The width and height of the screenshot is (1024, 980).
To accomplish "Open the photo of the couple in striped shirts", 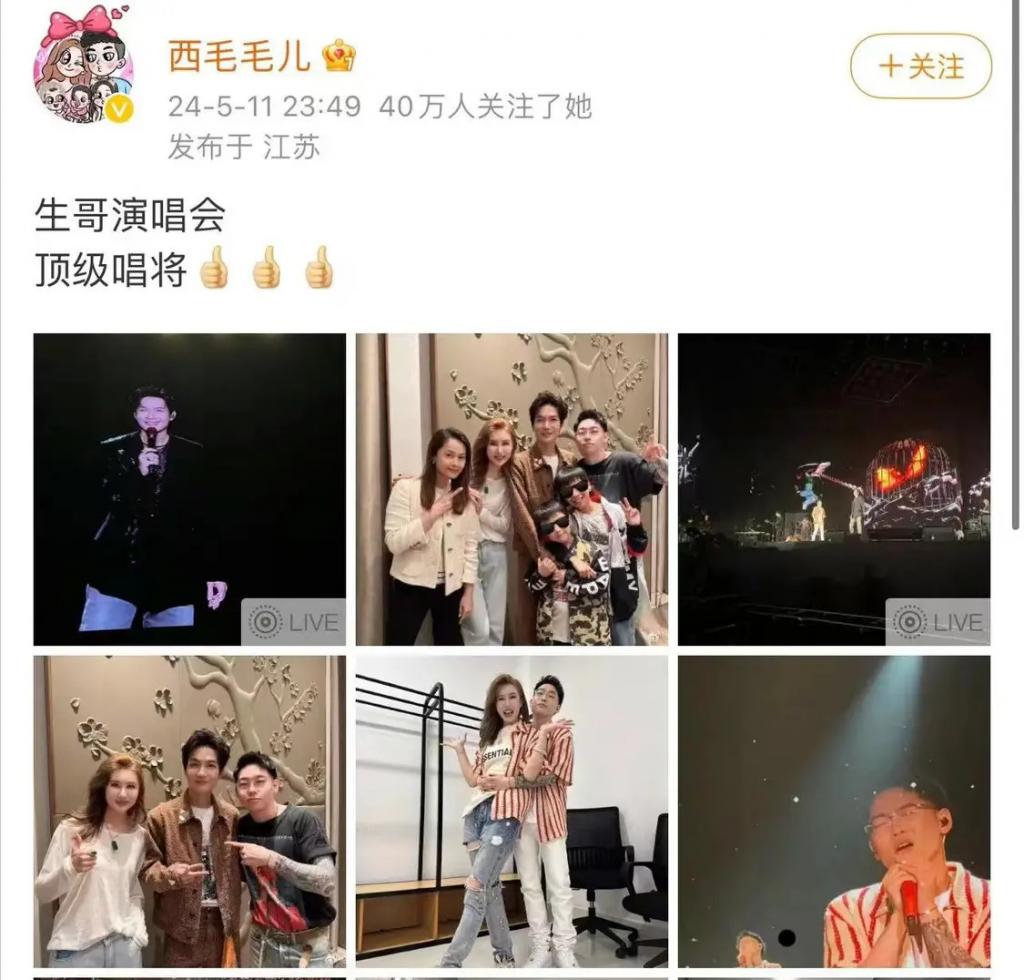I will click(x=511, y=811).
